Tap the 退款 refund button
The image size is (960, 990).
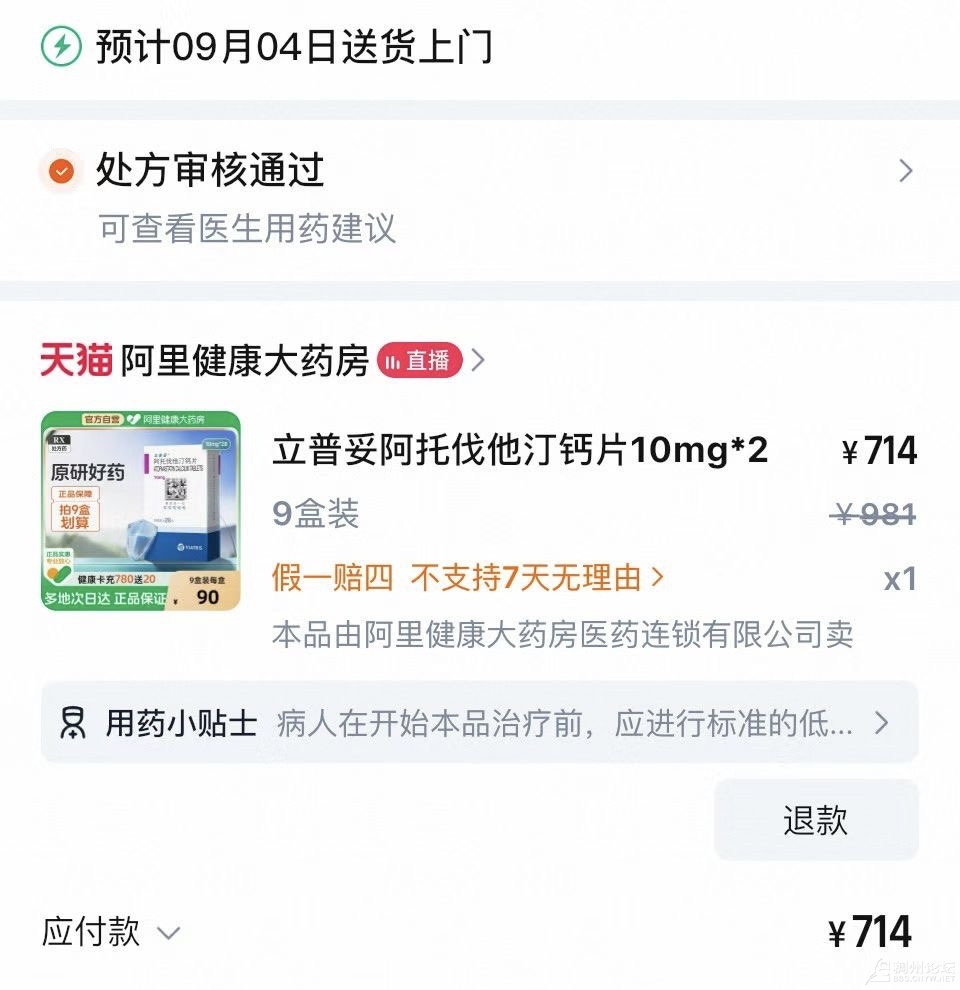[x=815, y=820]
